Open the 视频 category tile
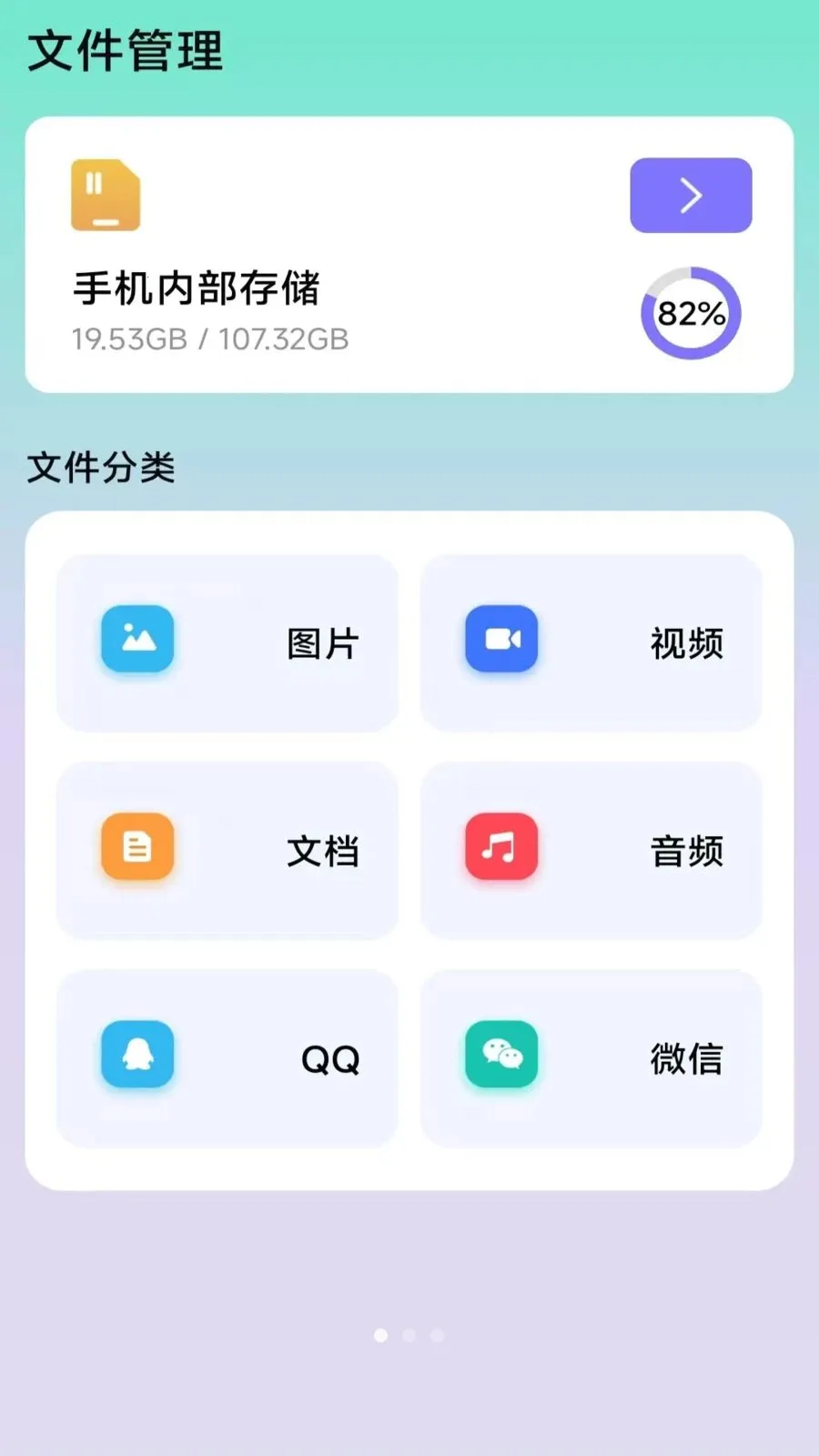Image resolution: width=819 pixels, height=1456 pixels. click(591, 642)
